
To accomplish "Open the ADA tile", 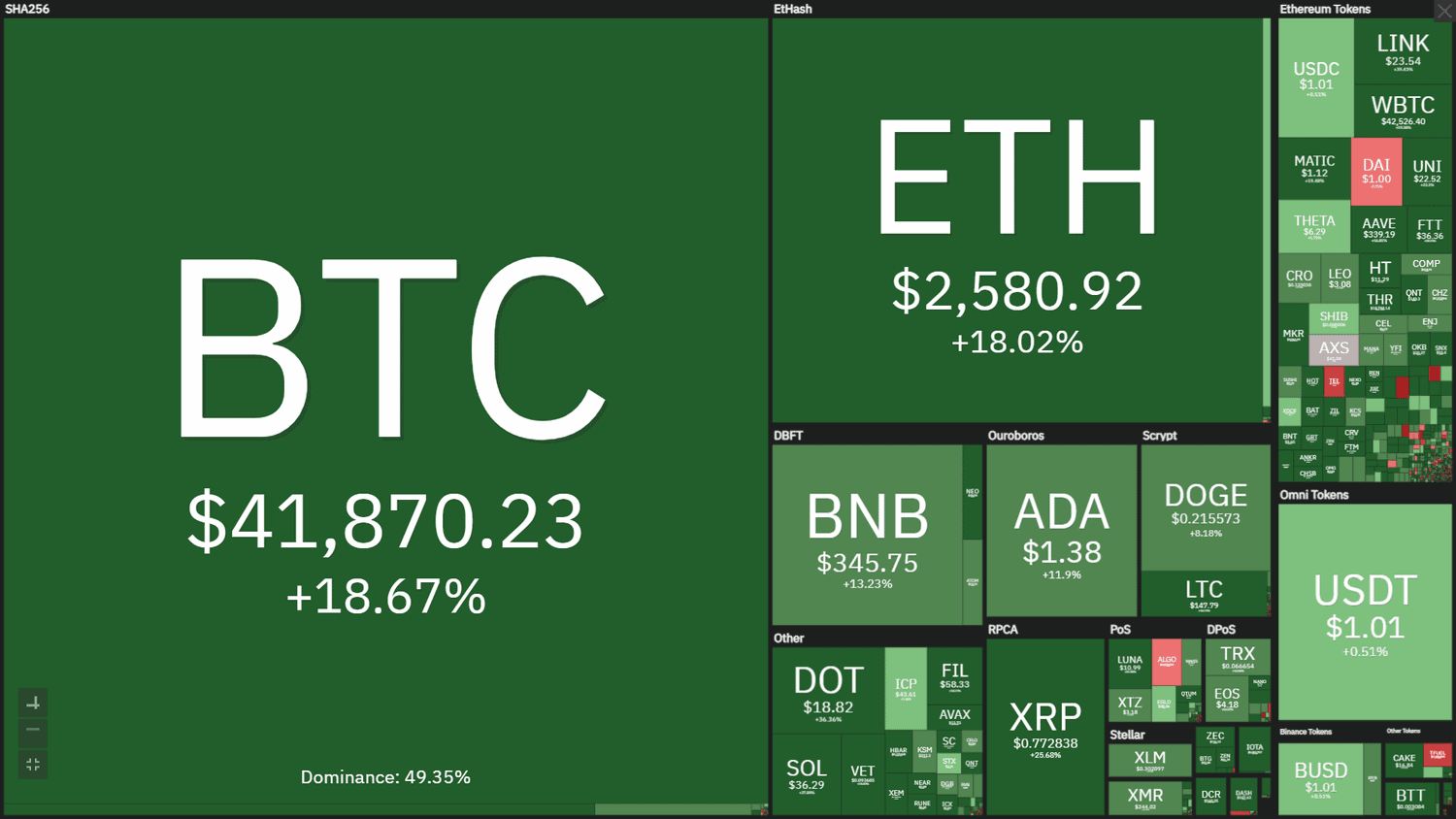I will (1061, 531).
